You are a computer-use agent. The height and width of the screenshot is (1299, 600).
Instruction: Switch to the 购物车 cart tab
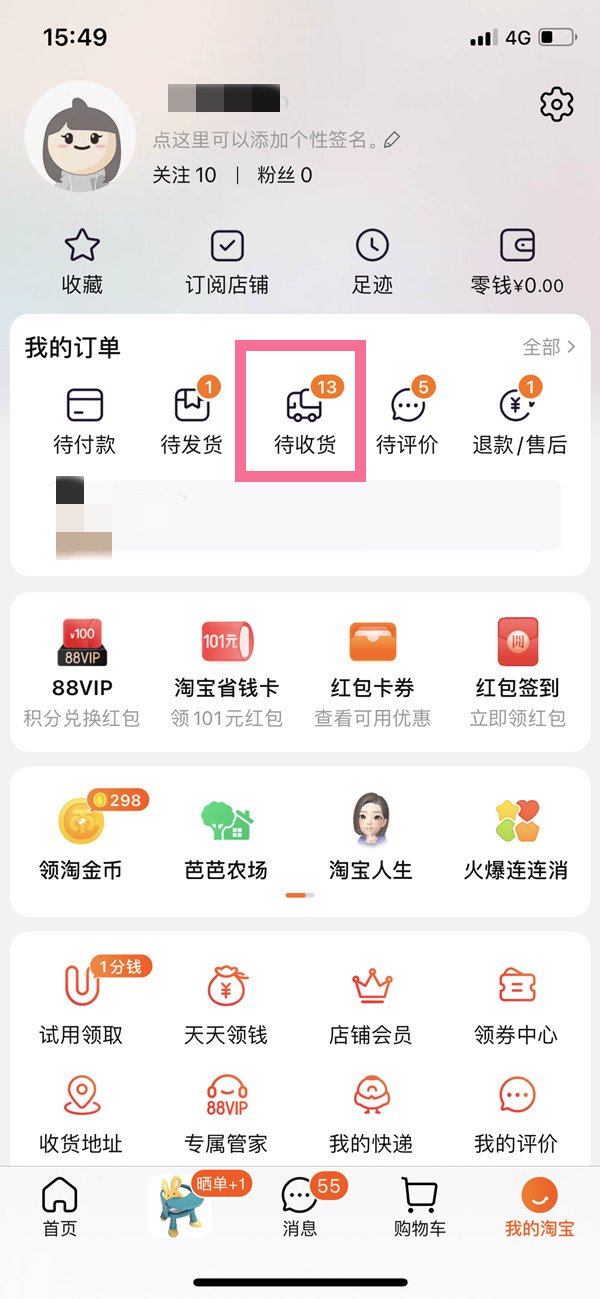[420, 1207]
